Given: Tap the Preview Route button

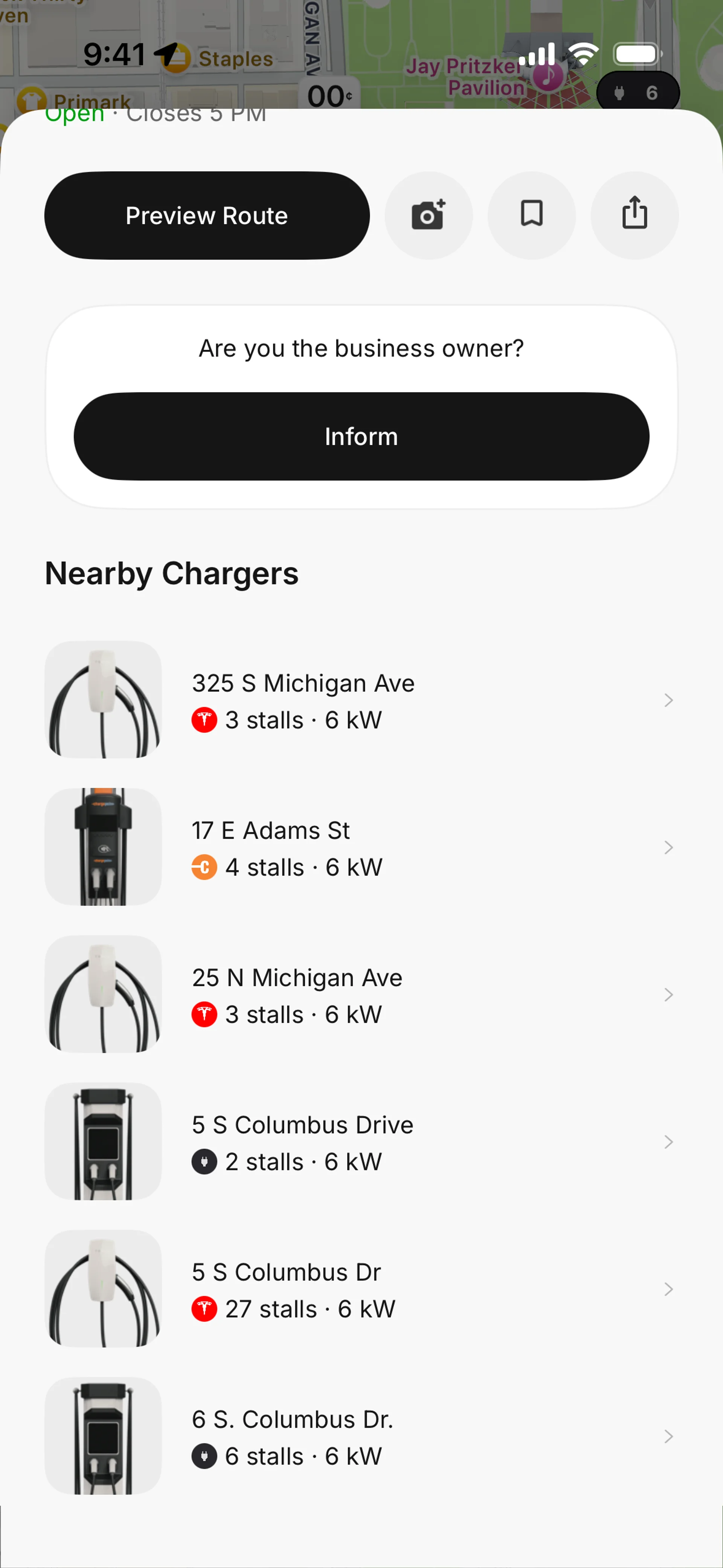Looking at the screenshot, I should click(x=207, y=215).
